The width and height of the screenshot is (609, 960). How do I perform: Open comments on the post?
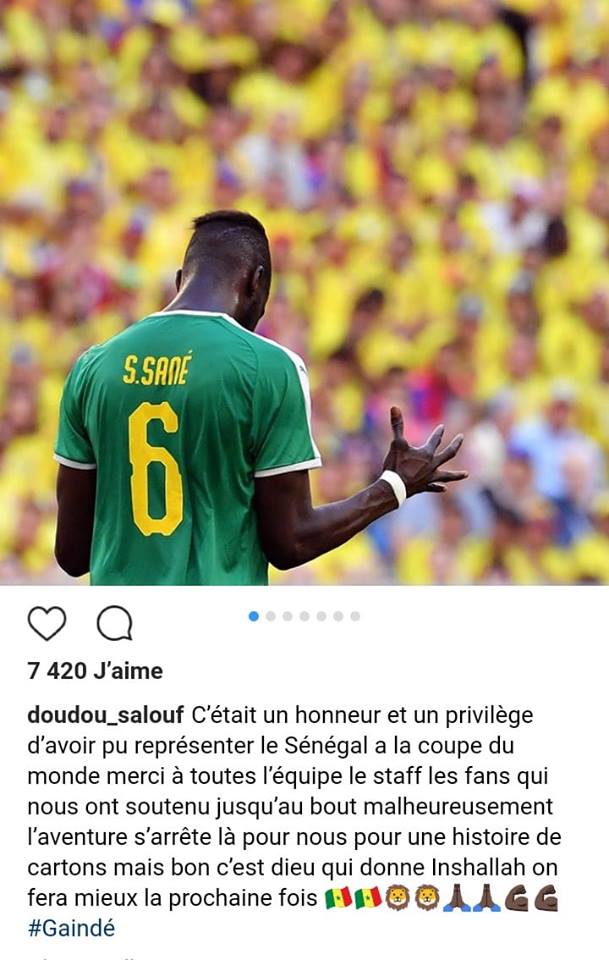click(114, 623)
